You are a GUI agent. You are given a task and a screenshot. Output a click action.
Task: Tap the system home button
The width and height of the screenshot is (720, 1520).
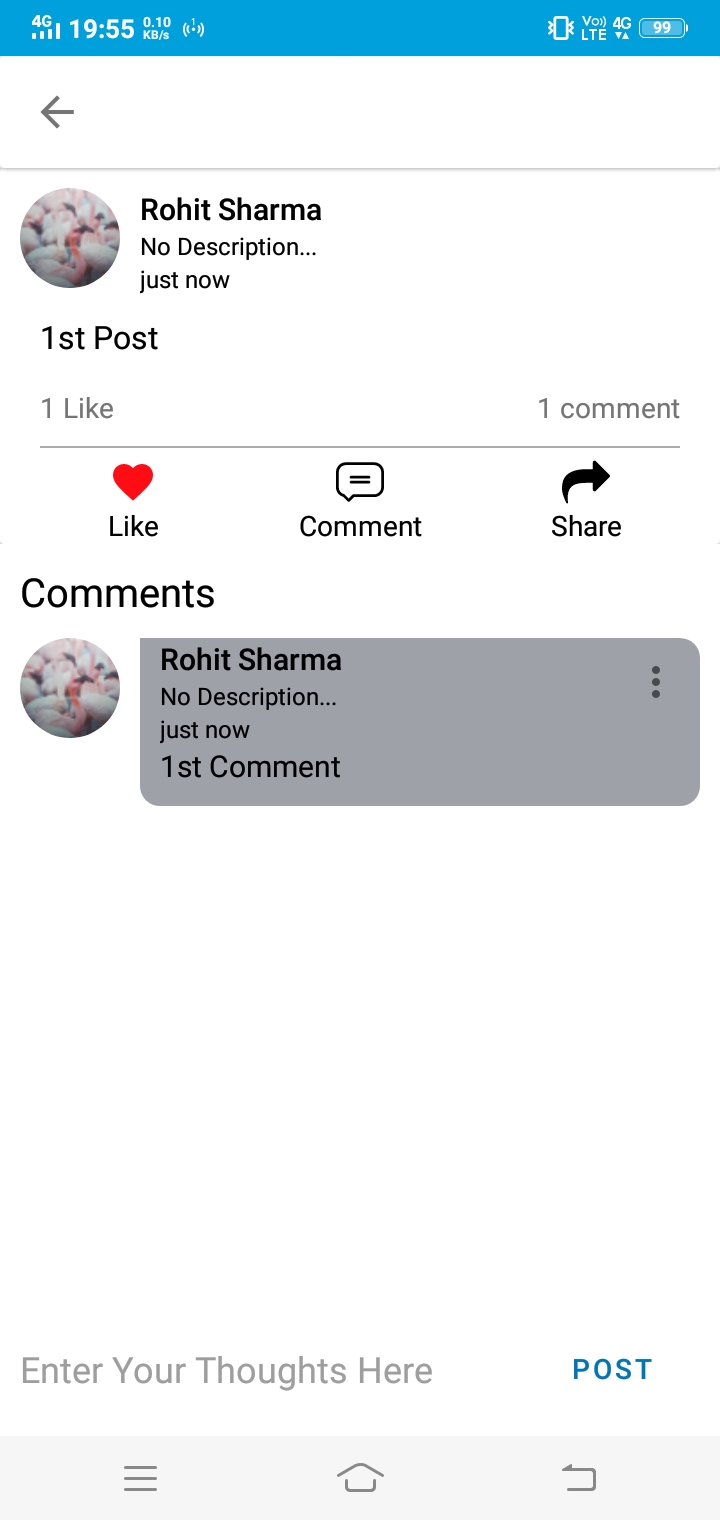pyautogui.click(x=360, y=1478)
